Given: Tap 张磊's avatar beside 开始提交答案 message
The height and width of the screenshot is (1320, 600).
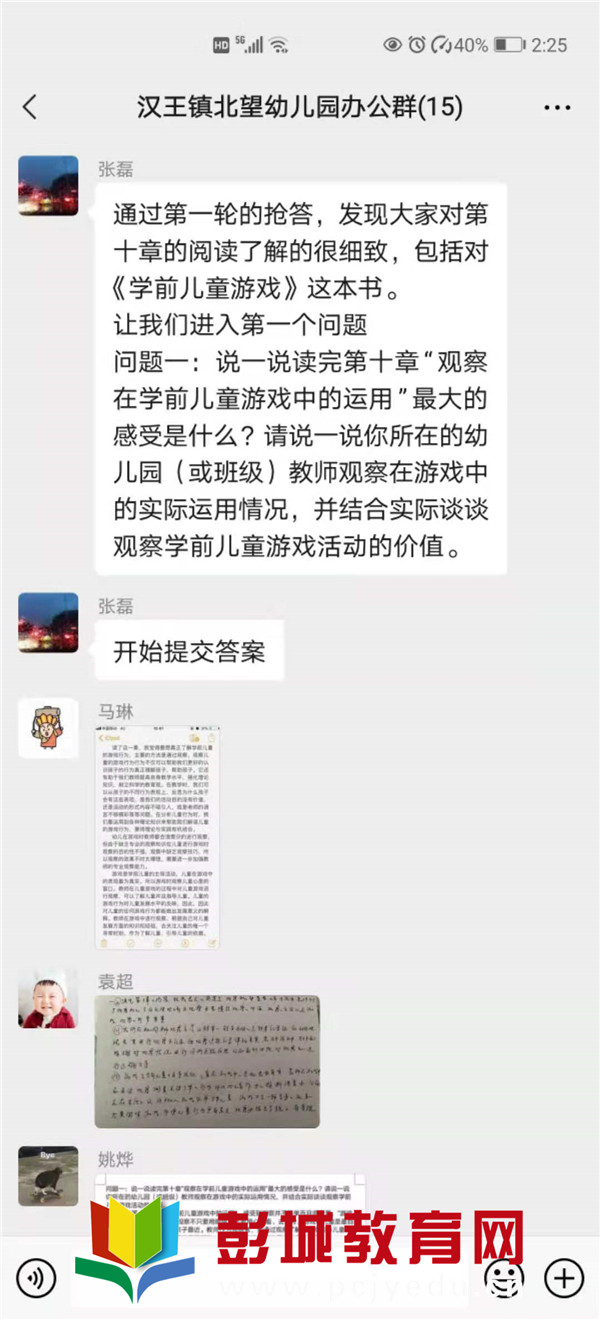Looking at the screenshot, I should pyautogui.click(x=48, y=622).
